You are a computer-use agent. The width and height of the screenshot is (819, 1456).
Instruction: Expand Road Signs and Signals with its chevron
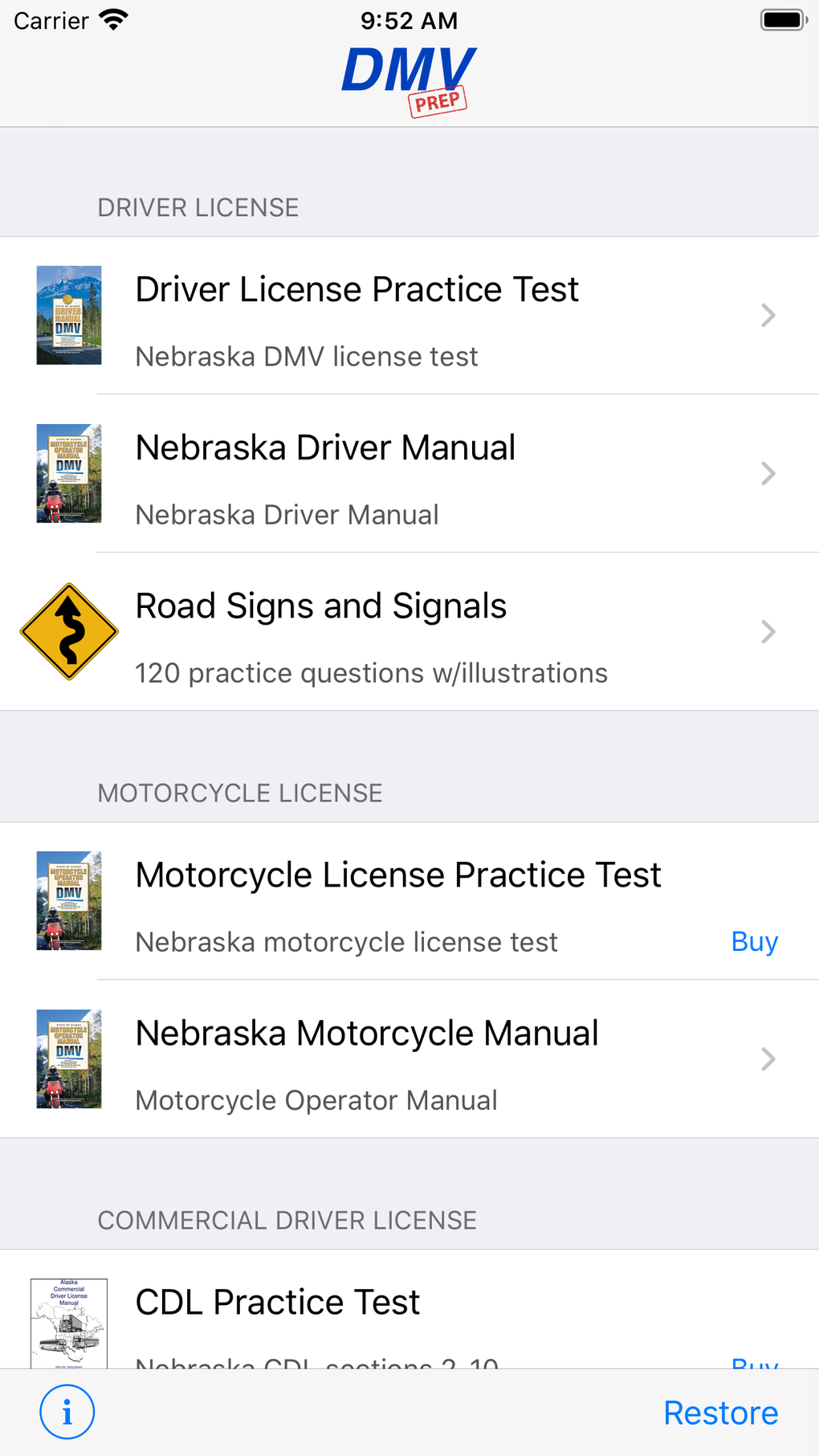[768, 631]
